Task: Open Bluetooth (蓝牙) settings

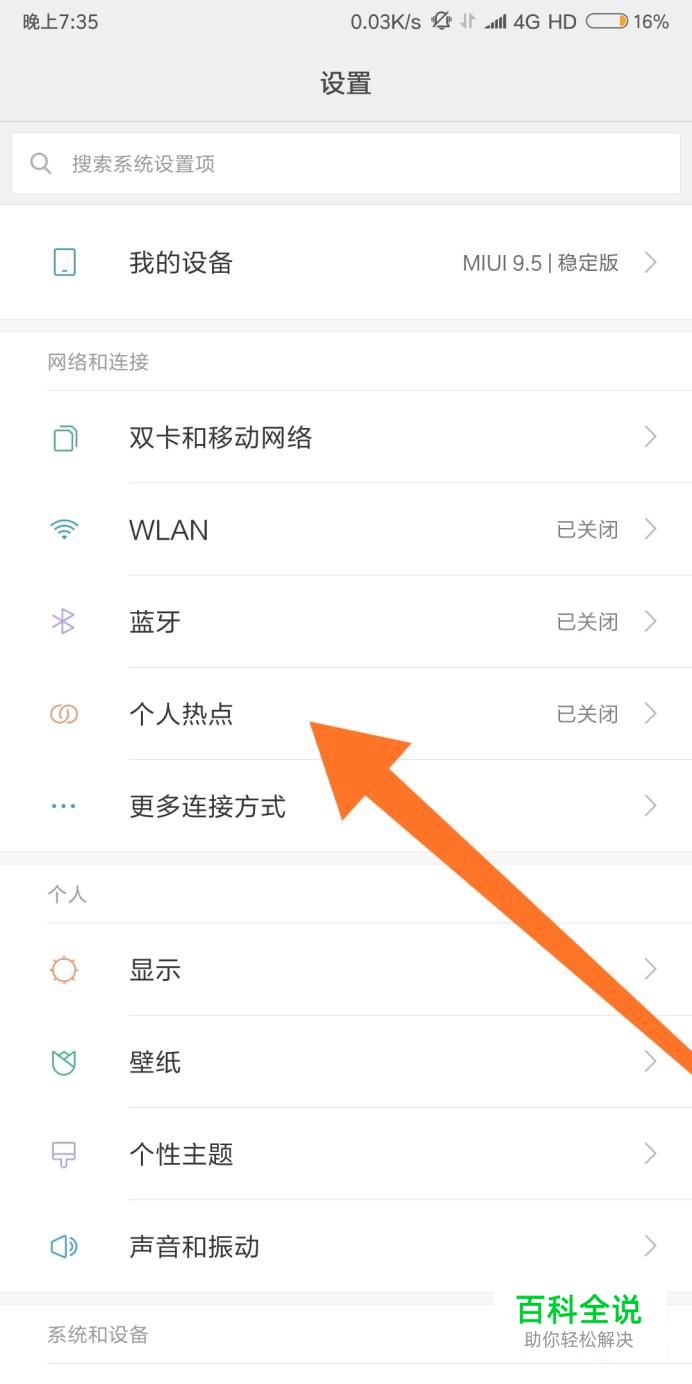Action: 345,621
